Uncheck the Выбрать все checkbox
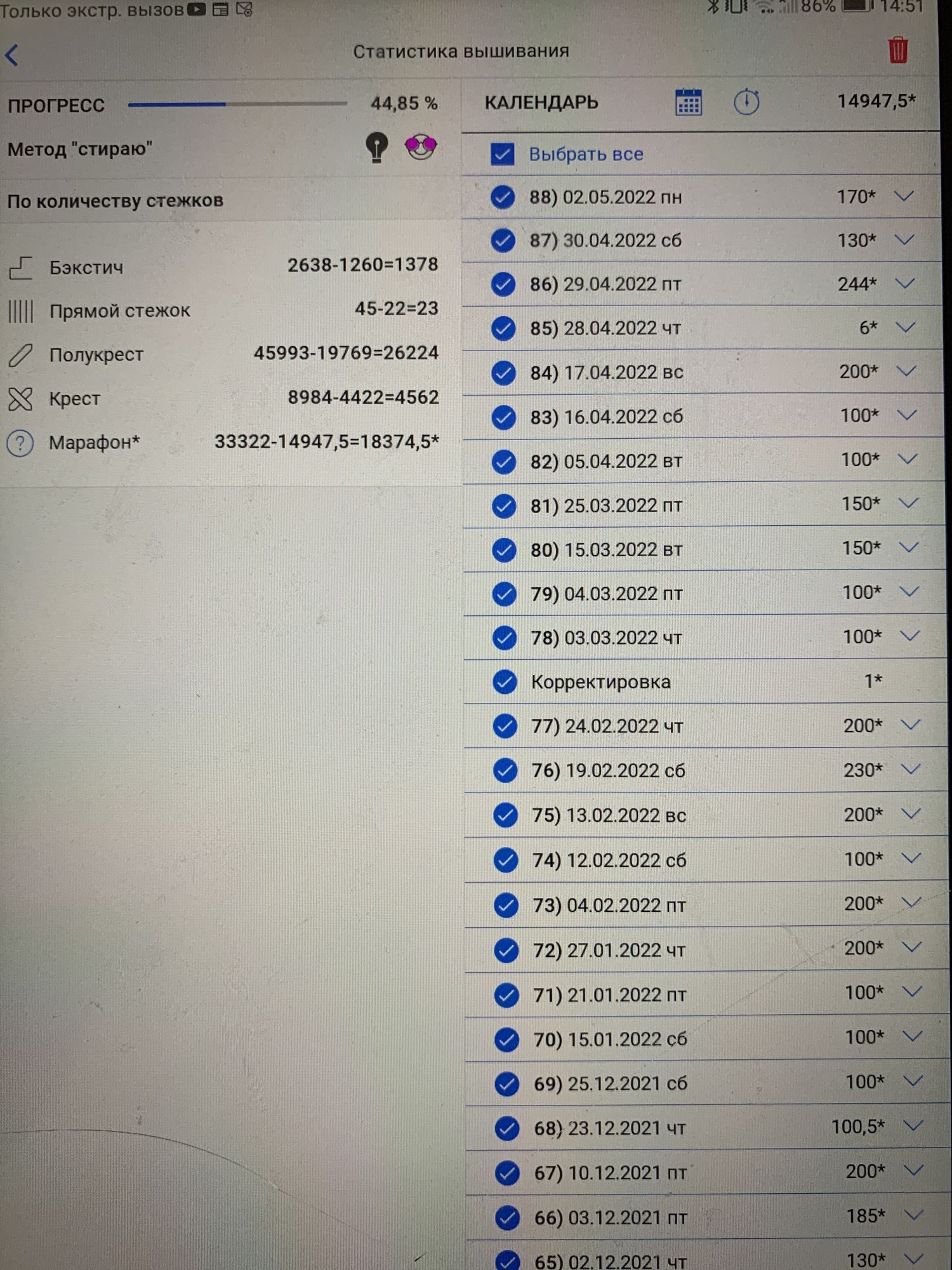The image size is (952, 1270). pos(502,154)
